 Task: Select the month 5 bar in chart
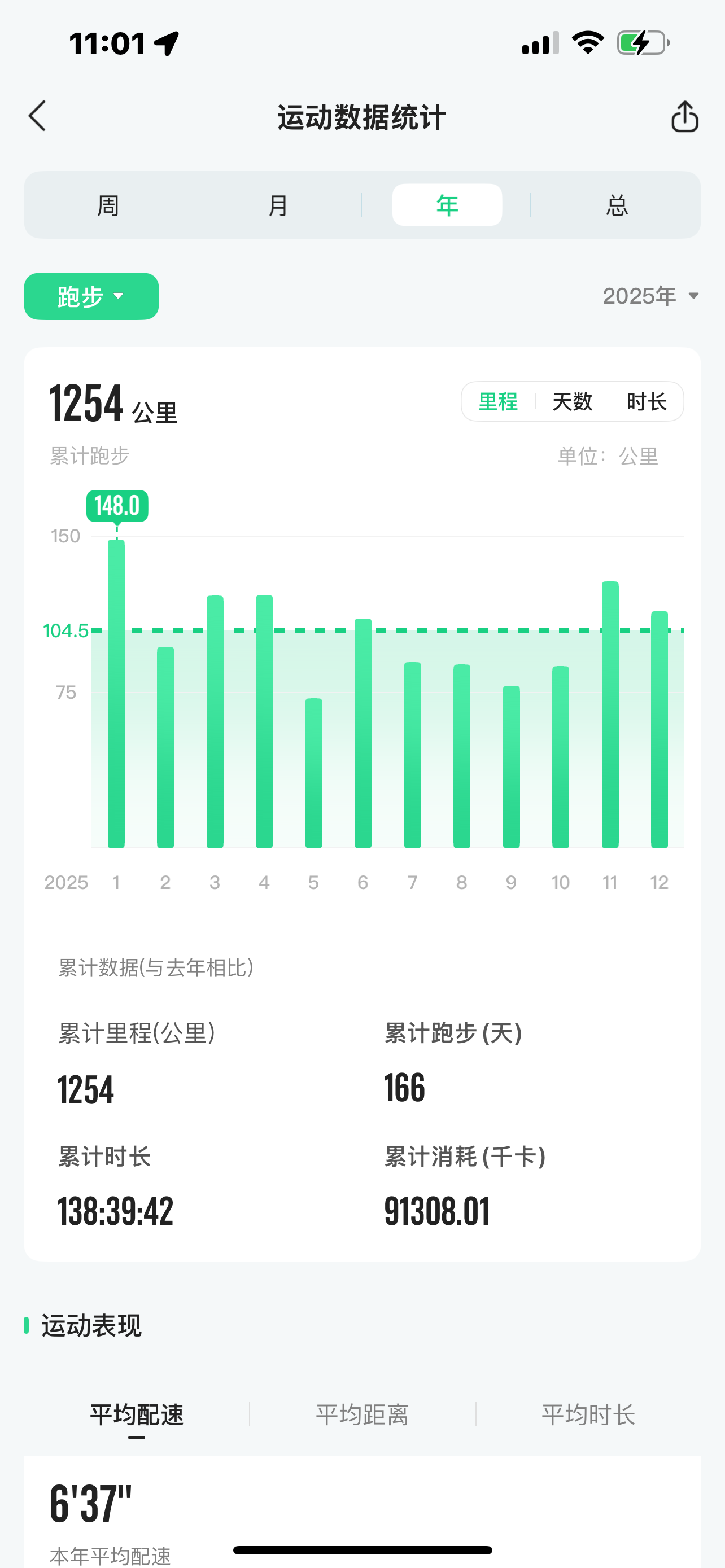pyautogui.click(x=313, y=773)
